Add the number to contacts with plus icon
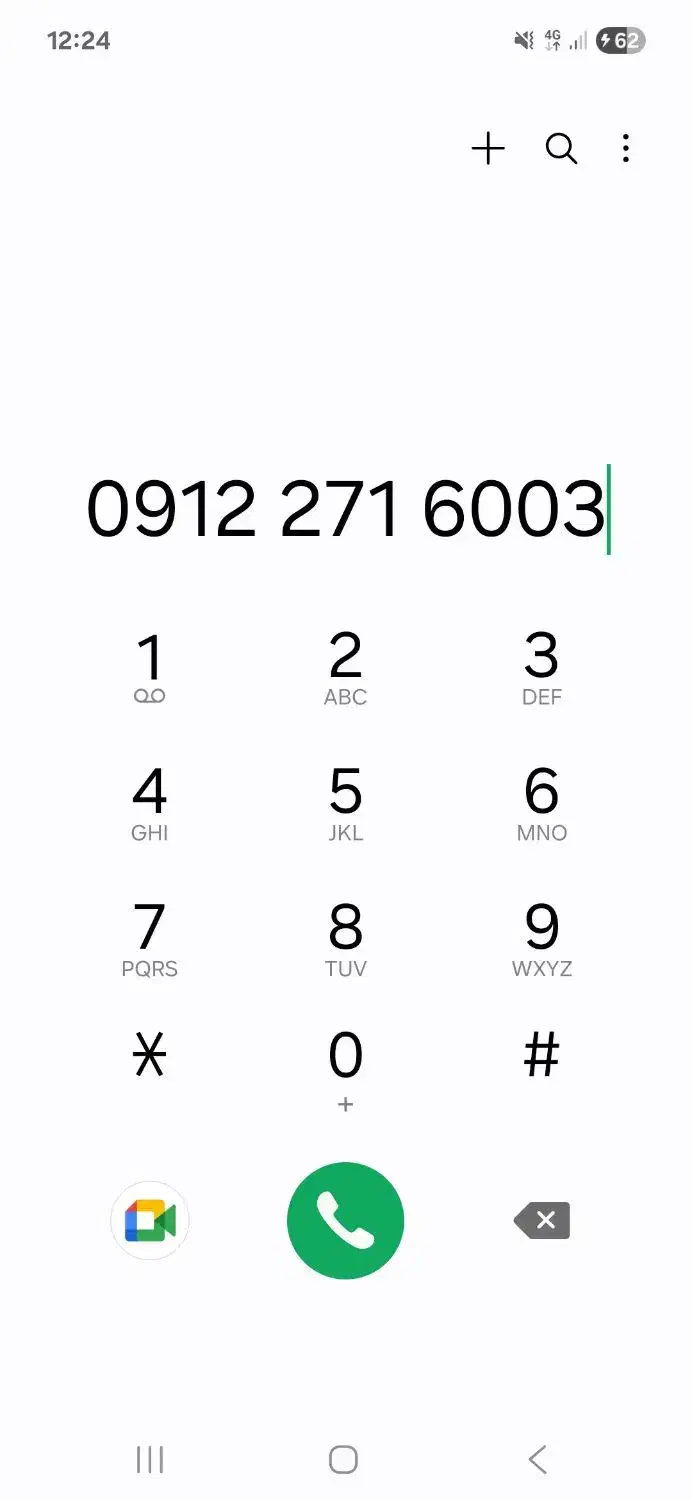 click(x=488, y=149)
